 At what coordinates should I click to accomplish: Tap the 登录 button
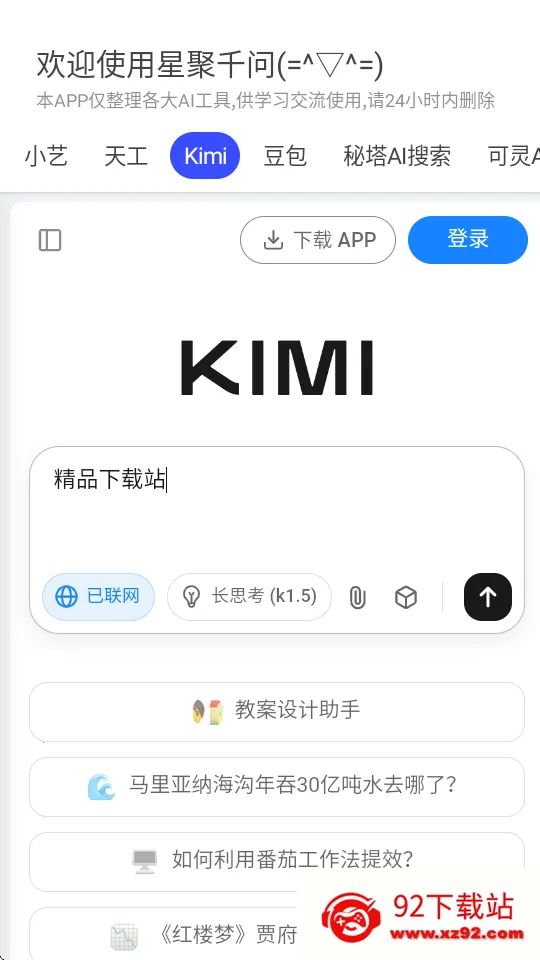468,240
